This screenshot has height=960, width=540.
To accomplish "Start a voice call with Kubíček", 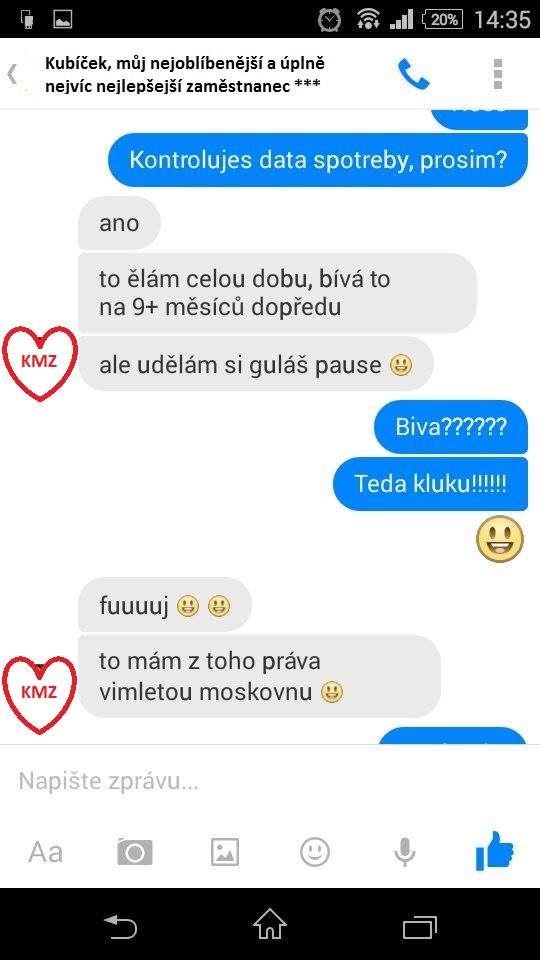I will tap(414, 74).
